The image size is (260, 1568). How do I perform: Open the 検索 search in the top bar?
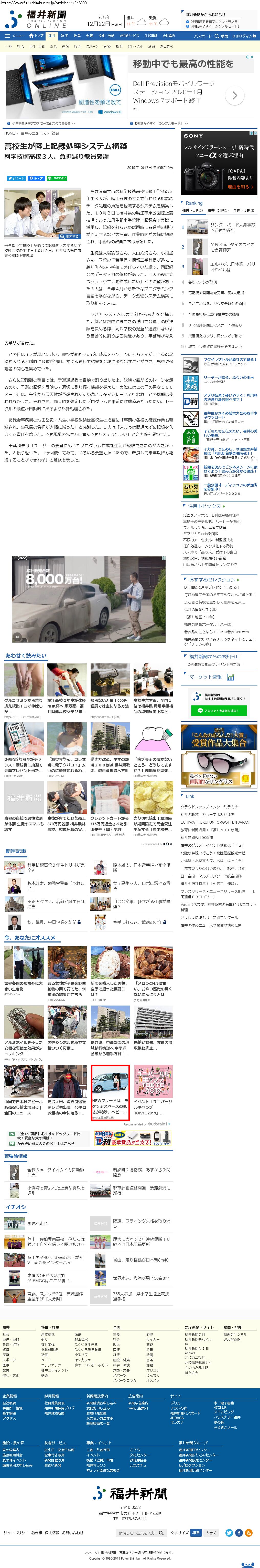pos(222,36)
